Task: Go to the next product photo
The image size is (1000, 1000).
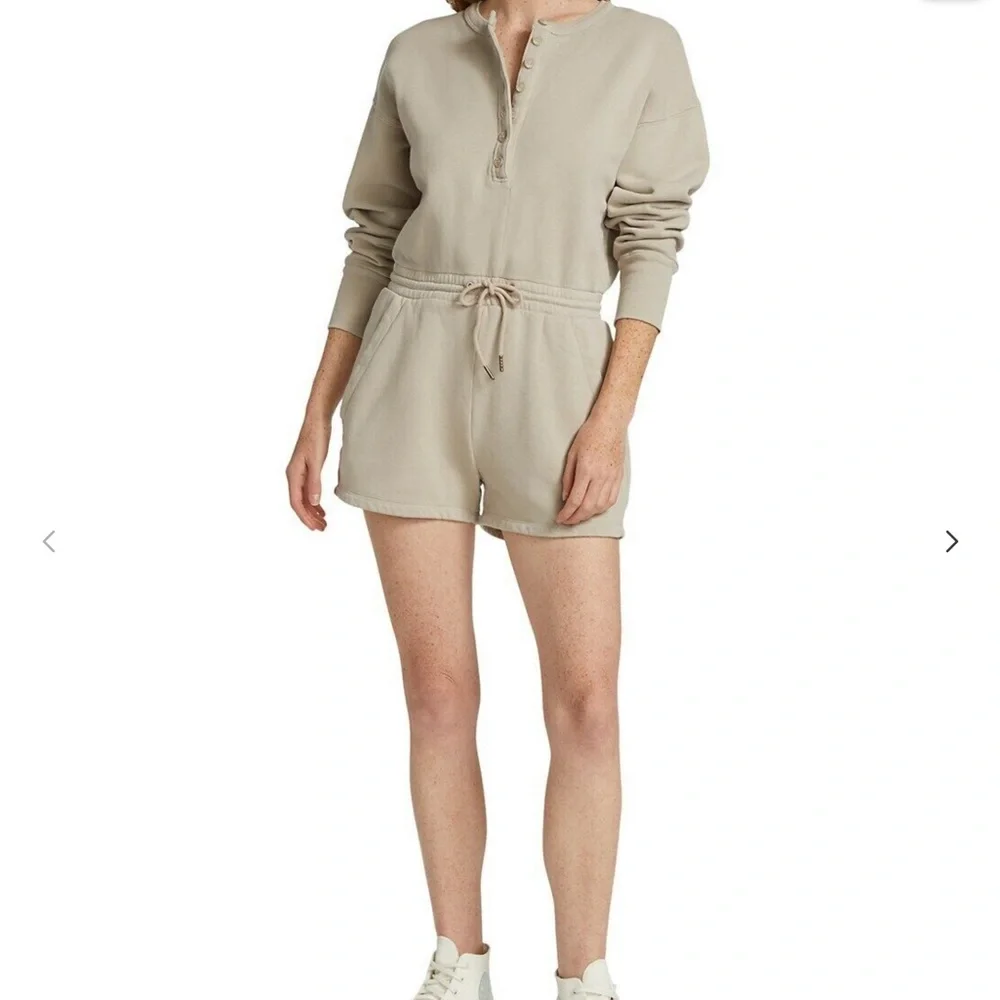Action: pyautogui.click(x=951, y=541)
